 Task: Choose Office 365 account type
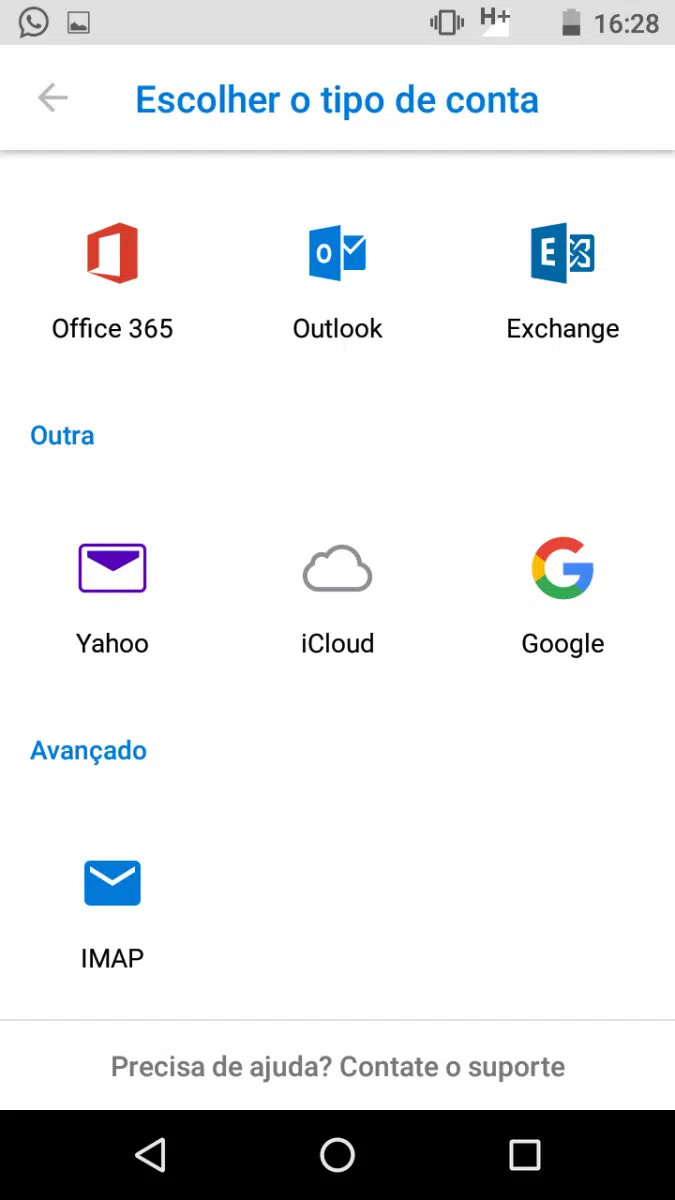pos(112,280)
